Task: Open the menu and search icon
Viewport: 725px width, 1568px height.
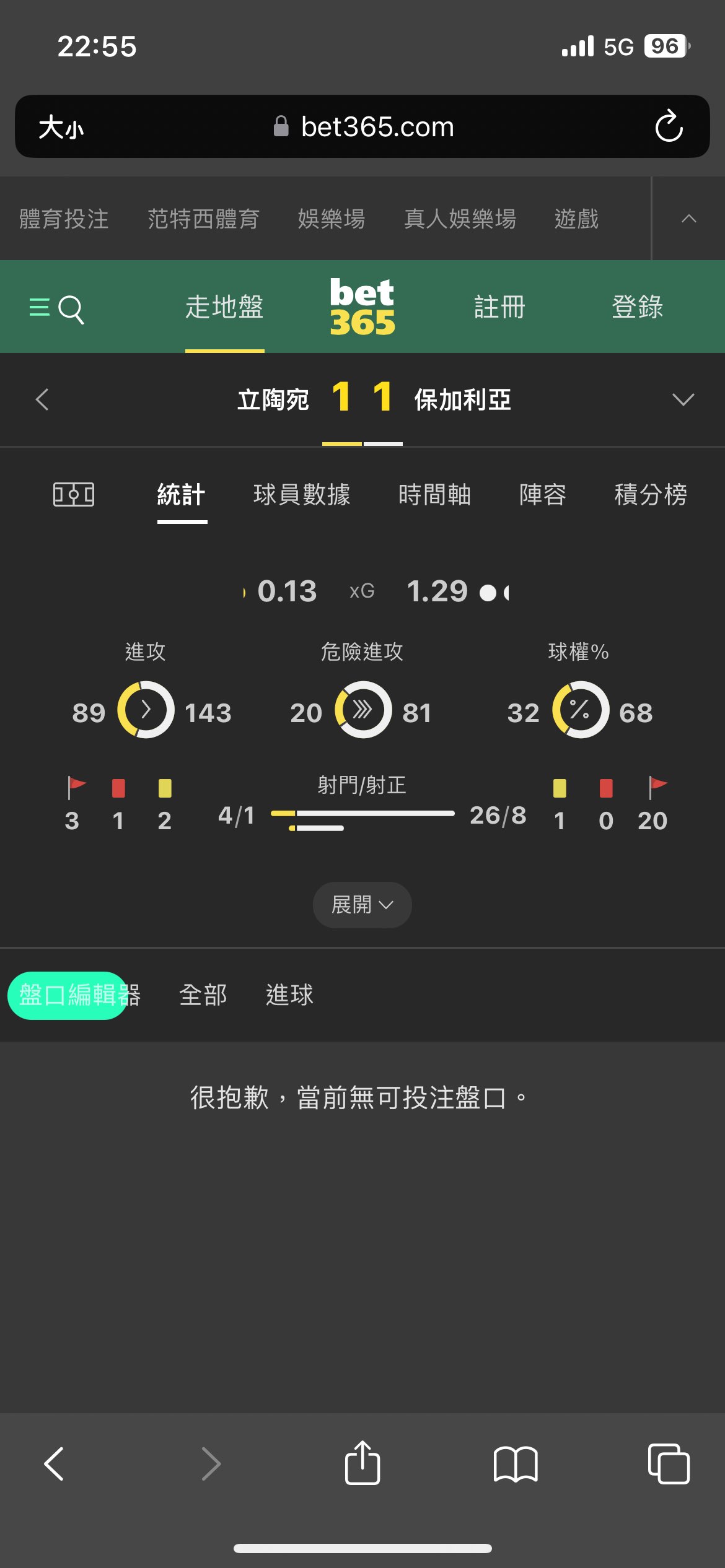Action: [x=56, y=308]
